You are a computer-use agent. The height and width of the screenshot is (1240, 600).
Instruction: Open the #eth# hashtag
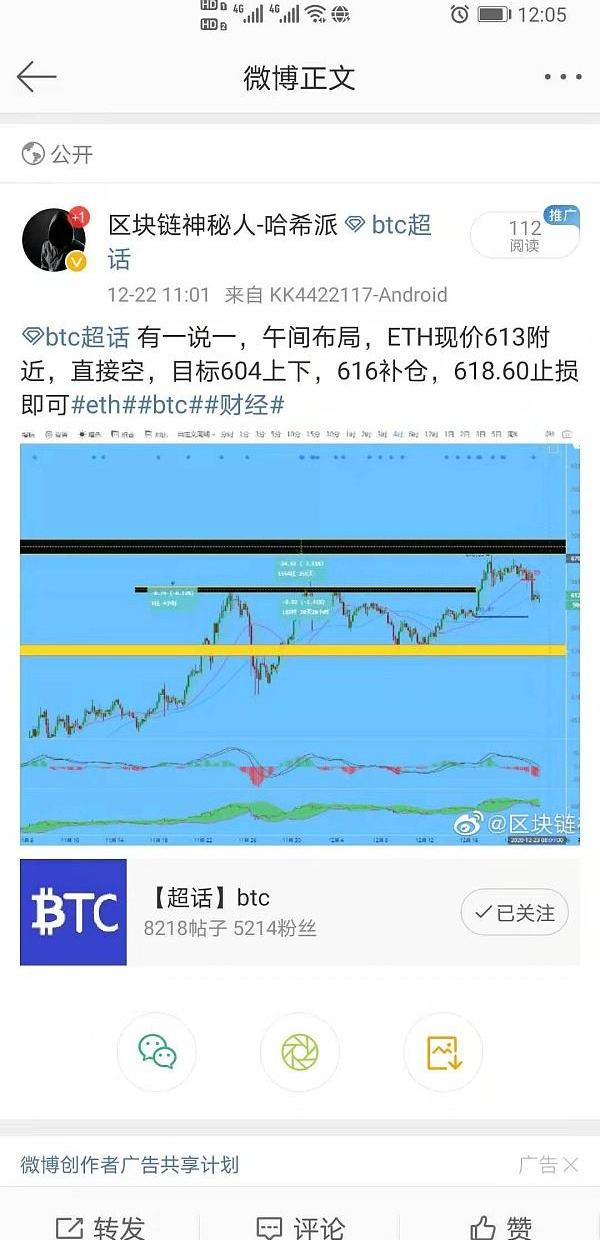coord(109,404)
